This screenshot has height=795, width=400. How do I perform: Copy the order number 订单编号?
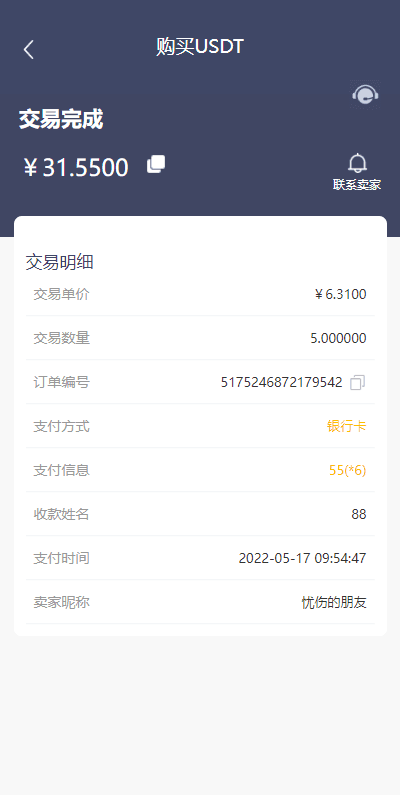tap(357, 382)
